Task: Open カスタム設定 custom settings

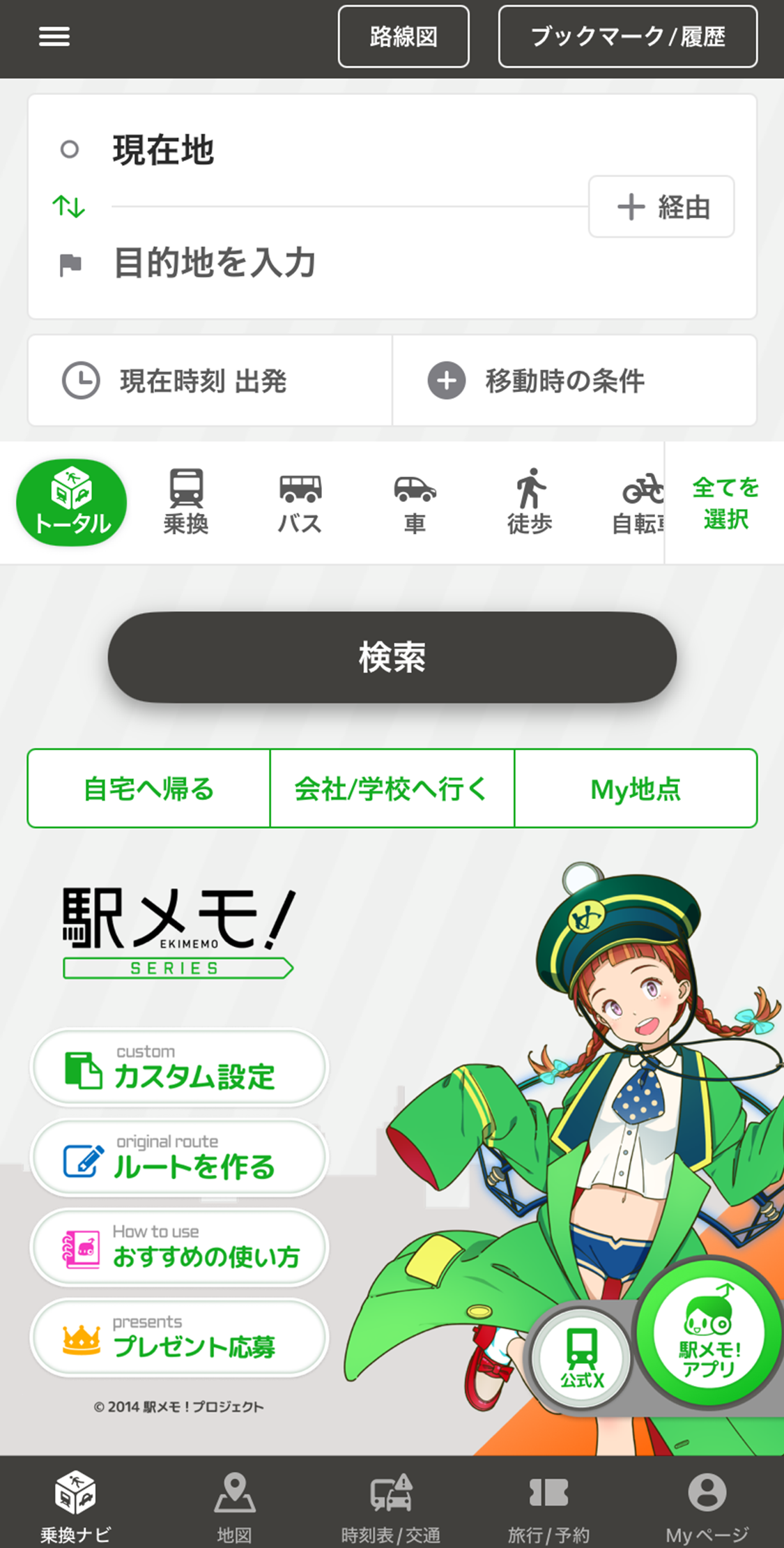Action: [x=179, y=1068]
